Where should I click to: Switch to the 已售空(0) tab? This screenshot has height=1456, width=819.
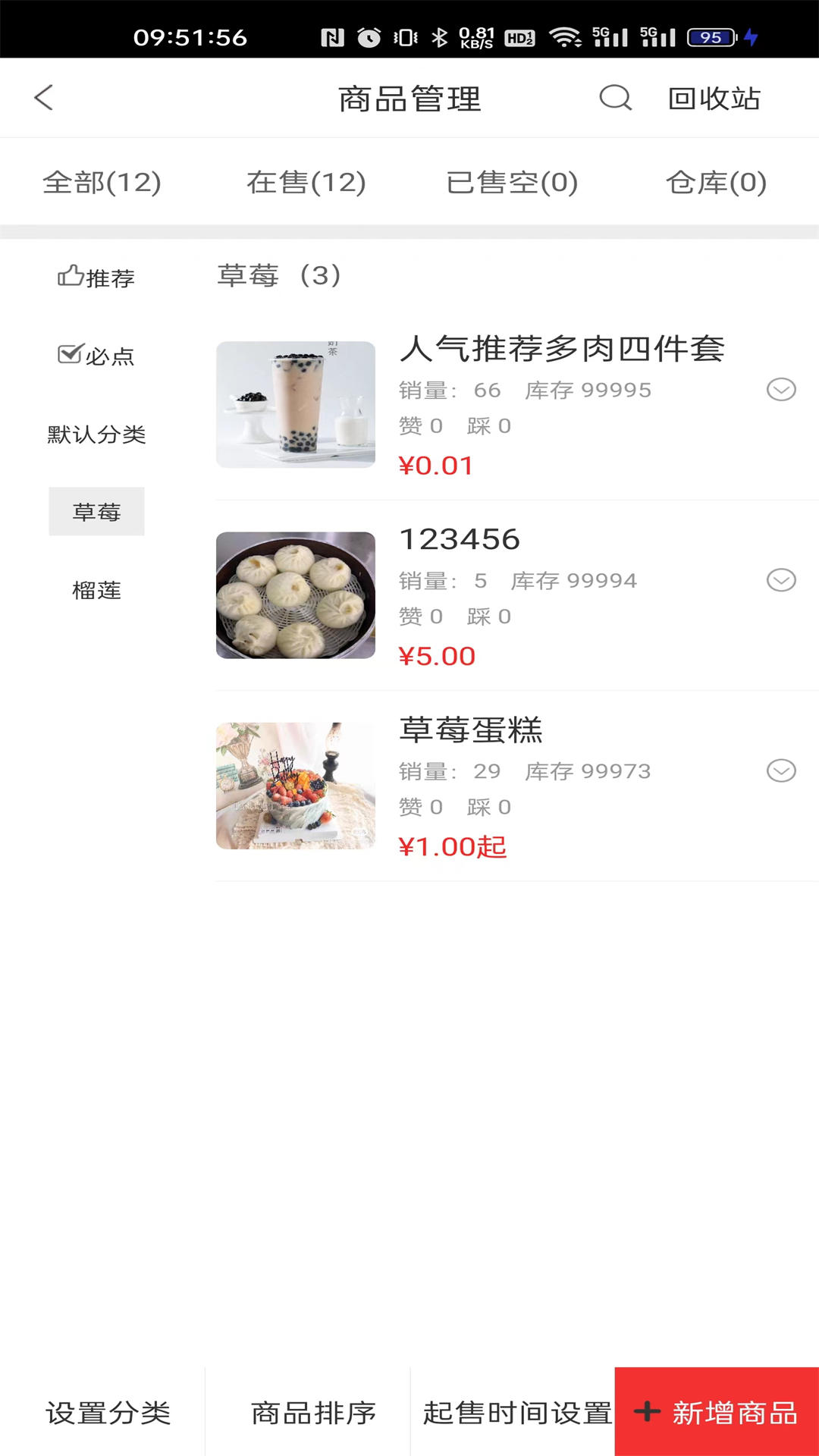coord(512,183)
